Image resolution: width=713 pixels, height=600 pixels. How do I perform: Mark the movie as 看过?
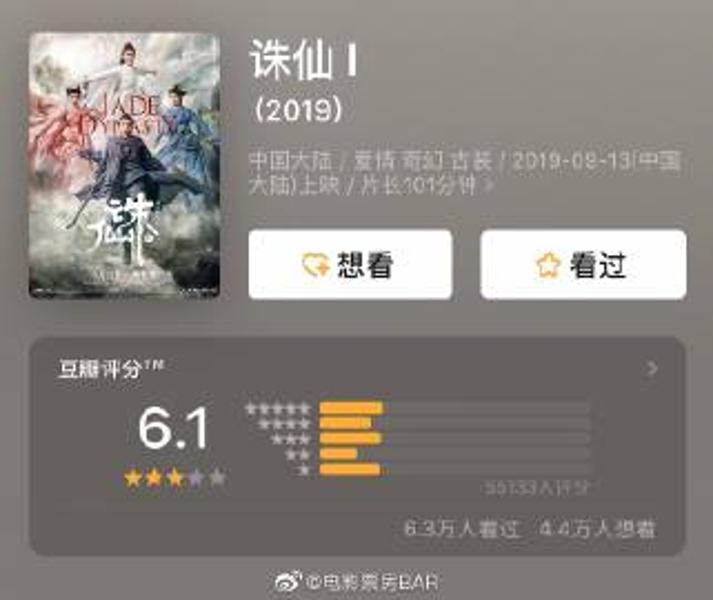[x=583, y=265]
